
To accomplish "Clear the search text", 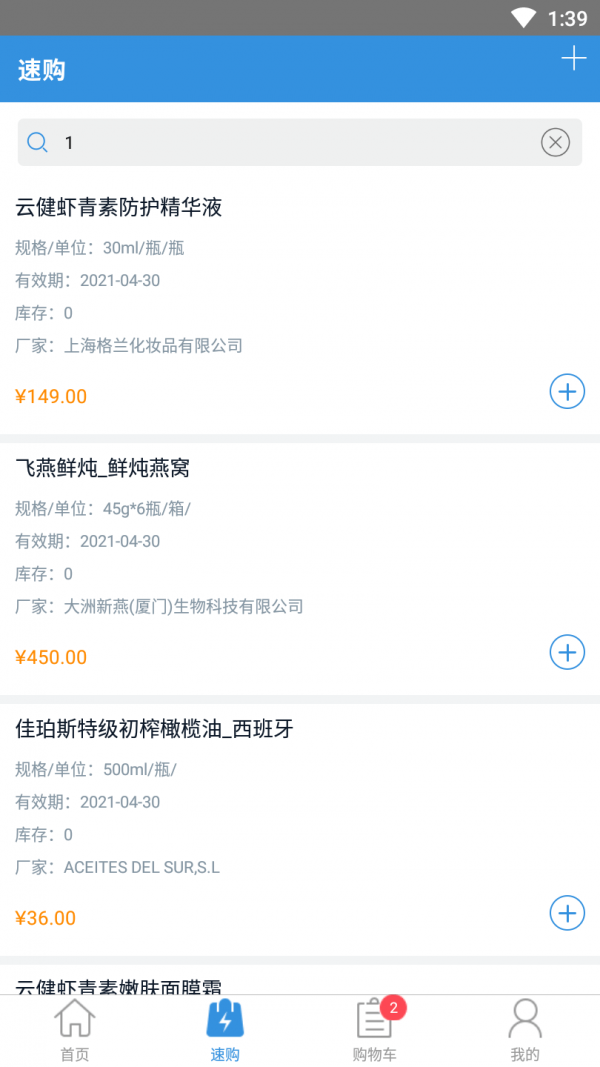I will (x=555, y=143).
